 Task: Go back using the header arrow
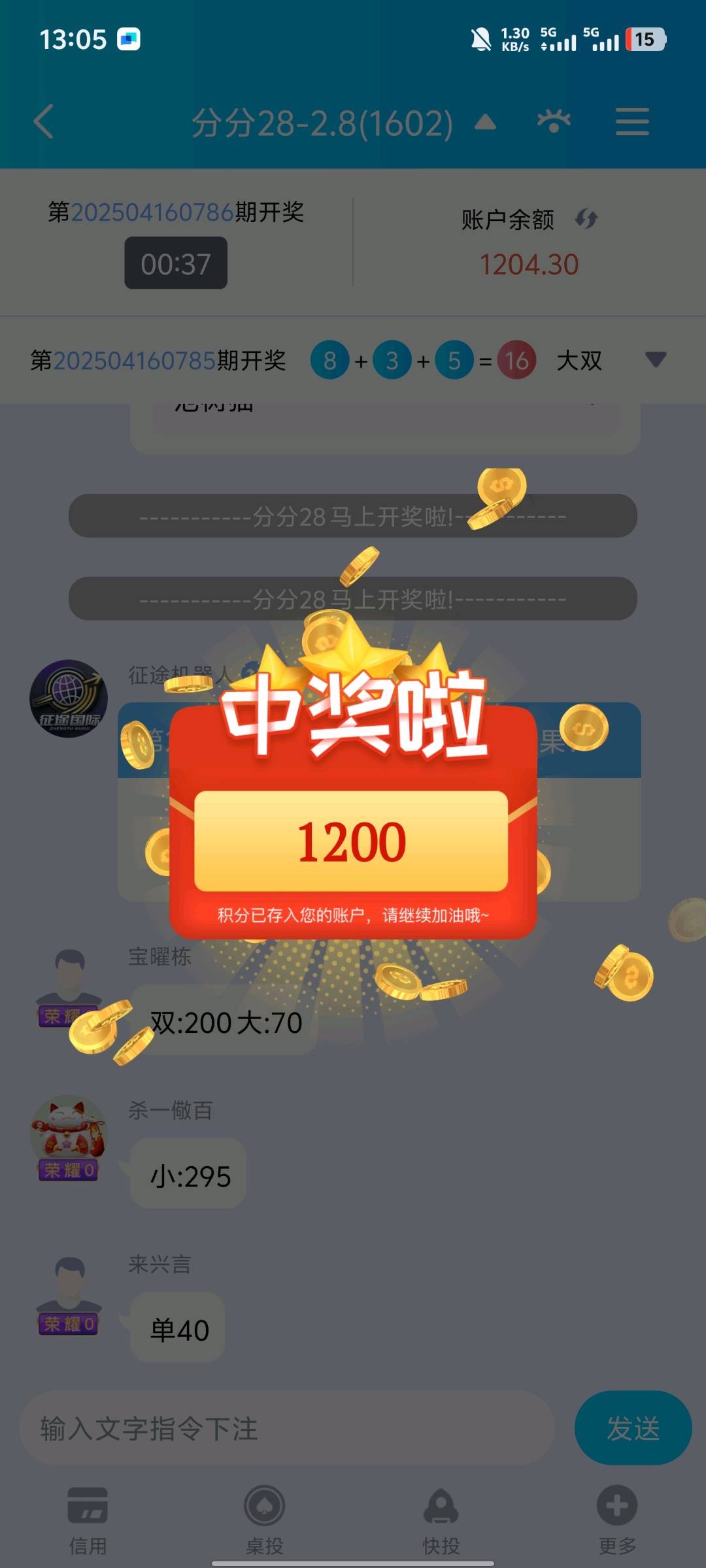[x=44, y=122]
